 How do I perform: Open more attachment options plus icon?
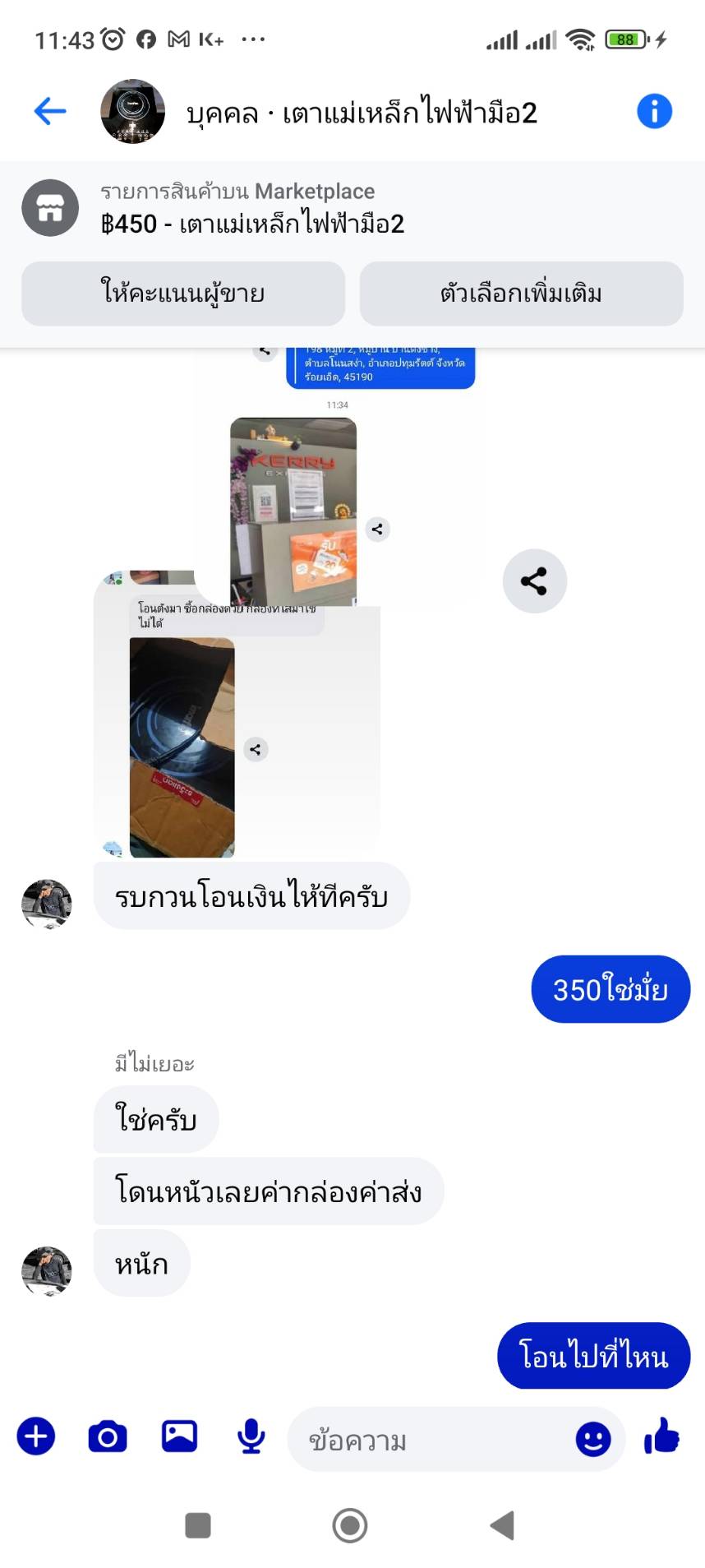pos(36,1436)
